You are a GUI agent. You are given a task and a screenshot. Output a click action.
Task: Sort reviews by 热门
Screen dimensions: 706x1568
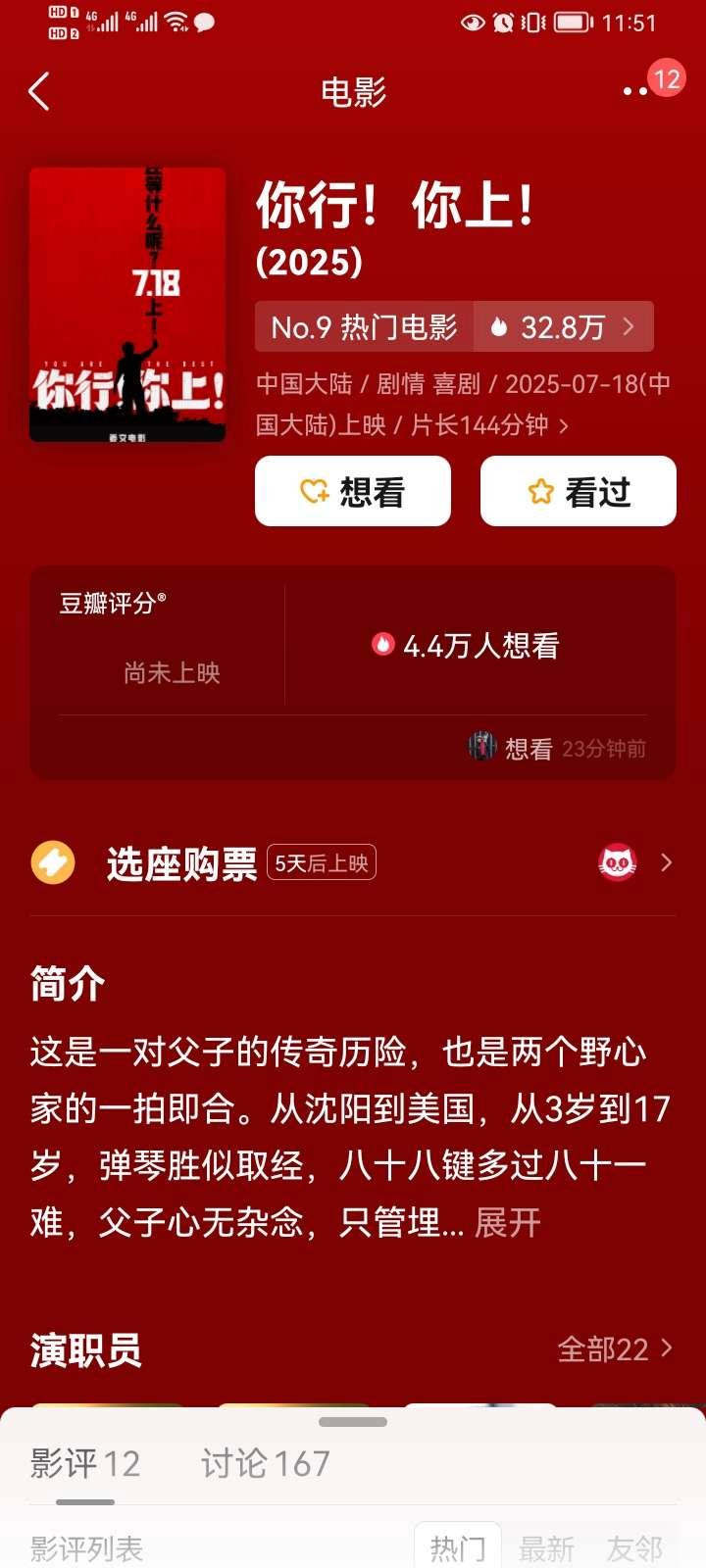[x=458, y=1548]
